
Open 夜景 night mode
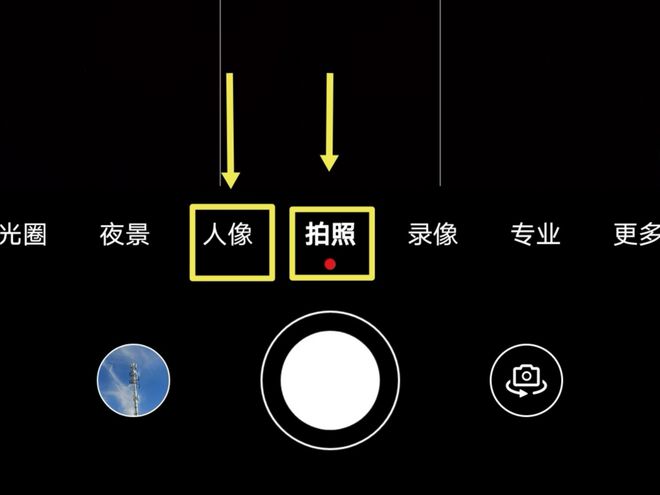(125, 236)
